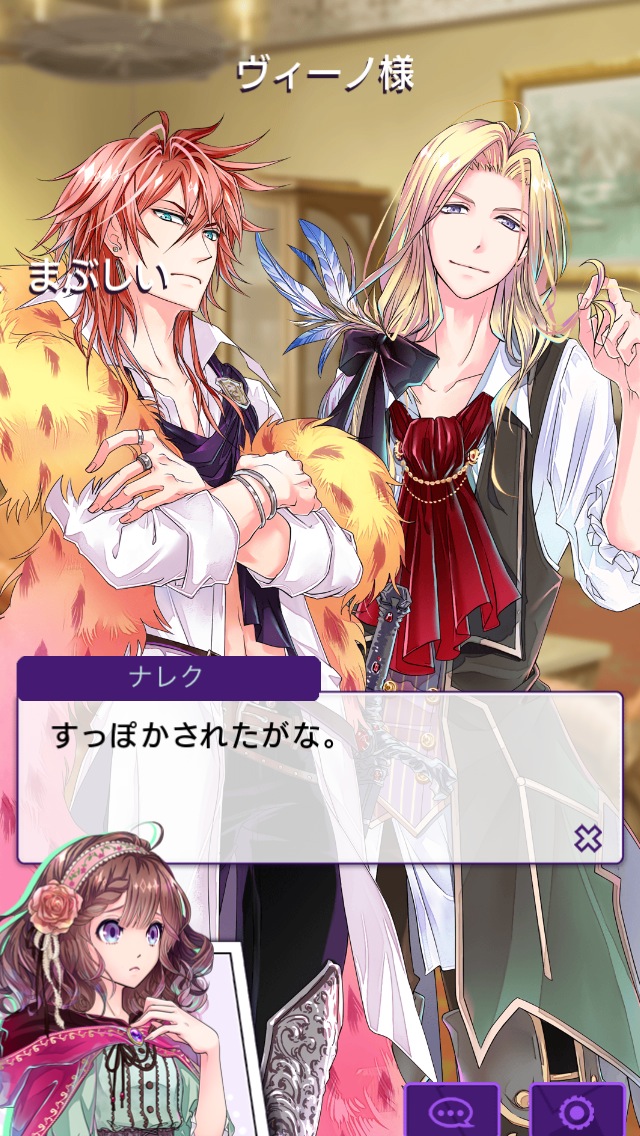This screenshot has height=1136, width=640.
Task: Open the settings gear button
Action: coord(576,1111)
